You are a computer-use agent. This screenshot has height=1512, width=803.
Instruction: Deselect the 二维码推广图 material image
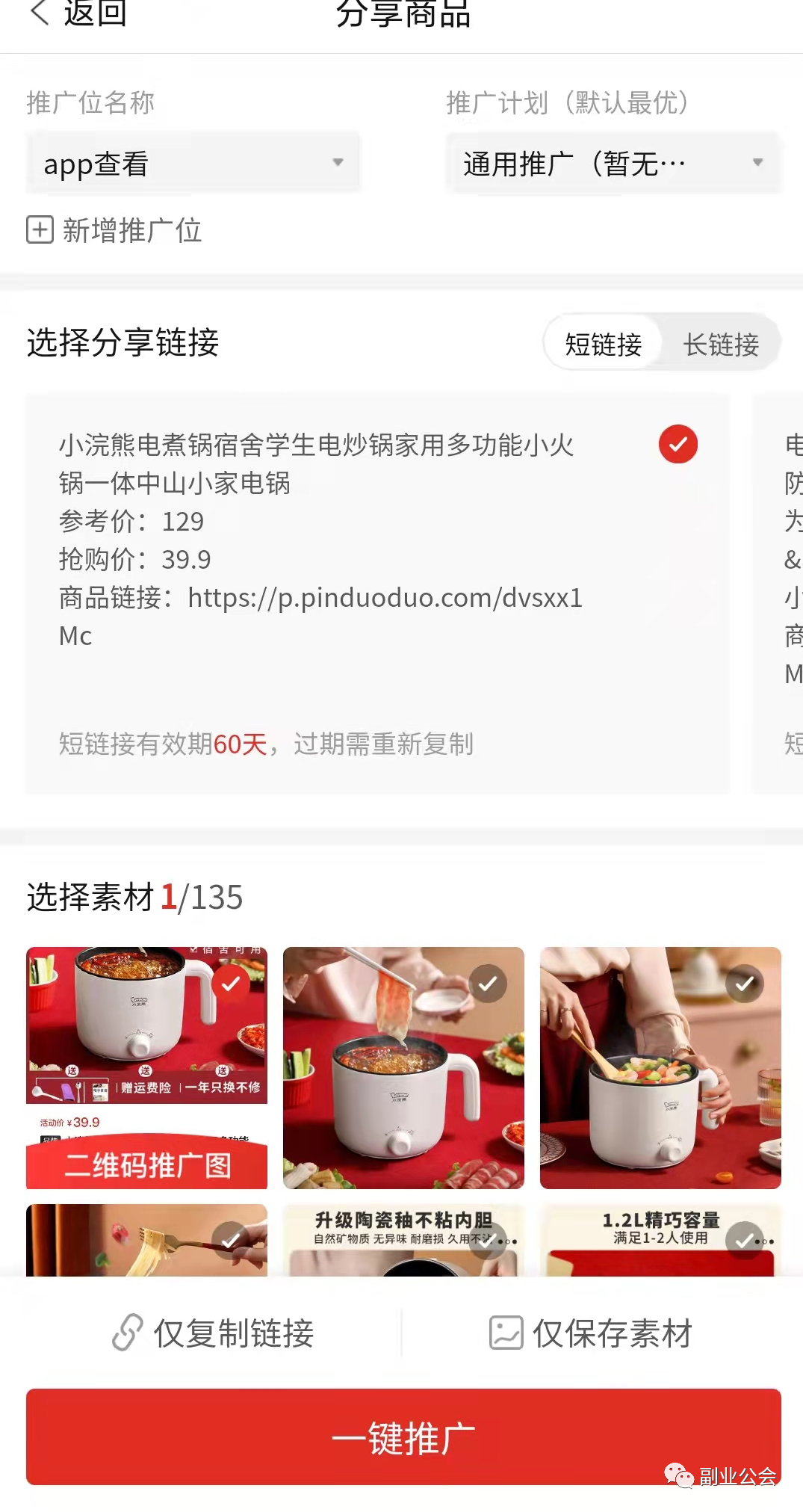(231, 984)
